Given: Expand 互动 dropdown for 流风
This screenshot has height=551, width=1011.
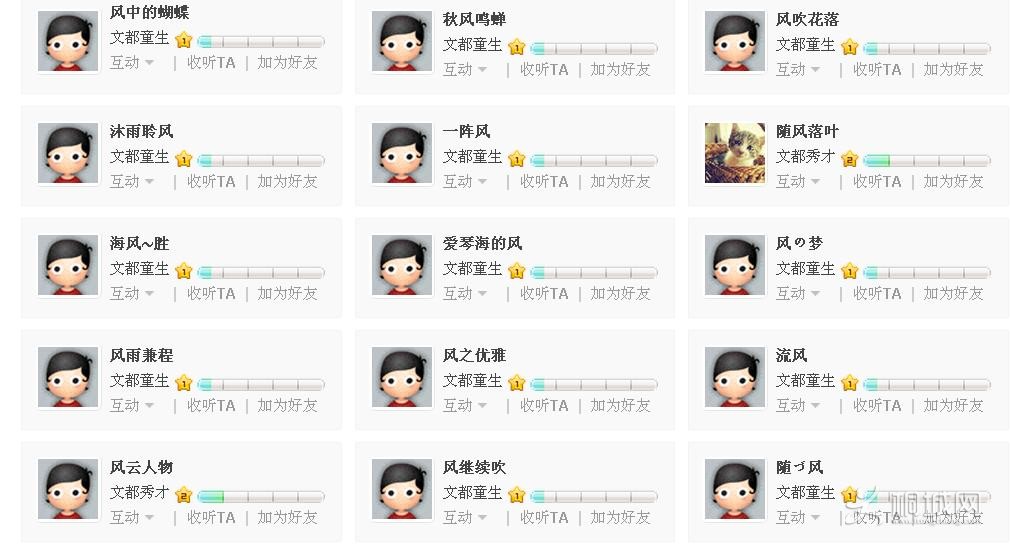Looking at the screenshot, I should pyautogui.click(x=797, y=405).
